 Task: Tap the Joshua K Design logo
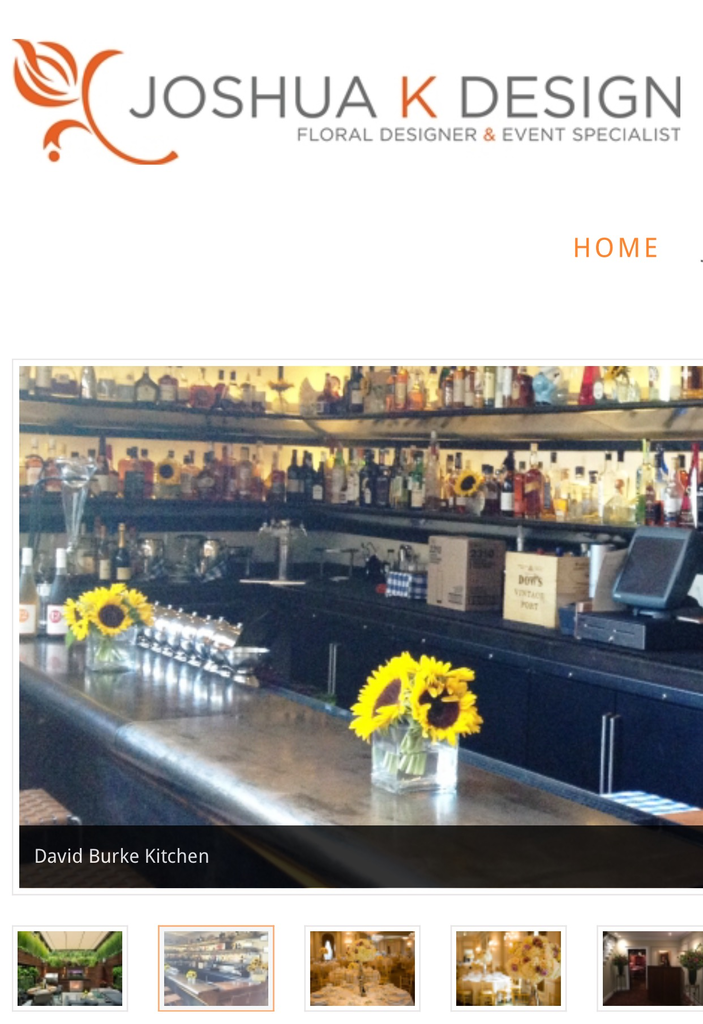[x=346, y=101]
